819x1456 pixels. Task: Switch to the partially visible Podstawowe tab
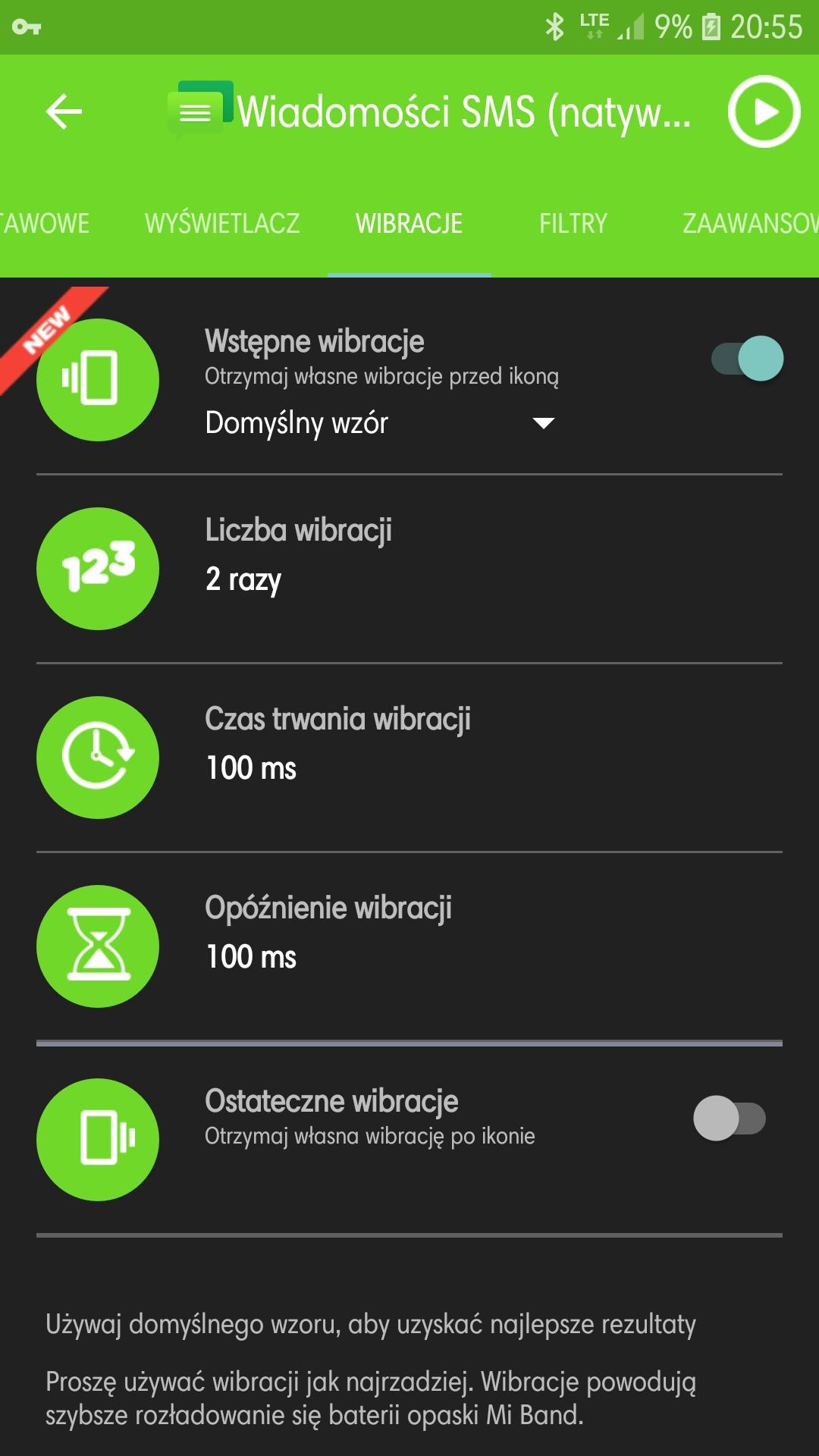pyautogui.click(x=44, y=224)
